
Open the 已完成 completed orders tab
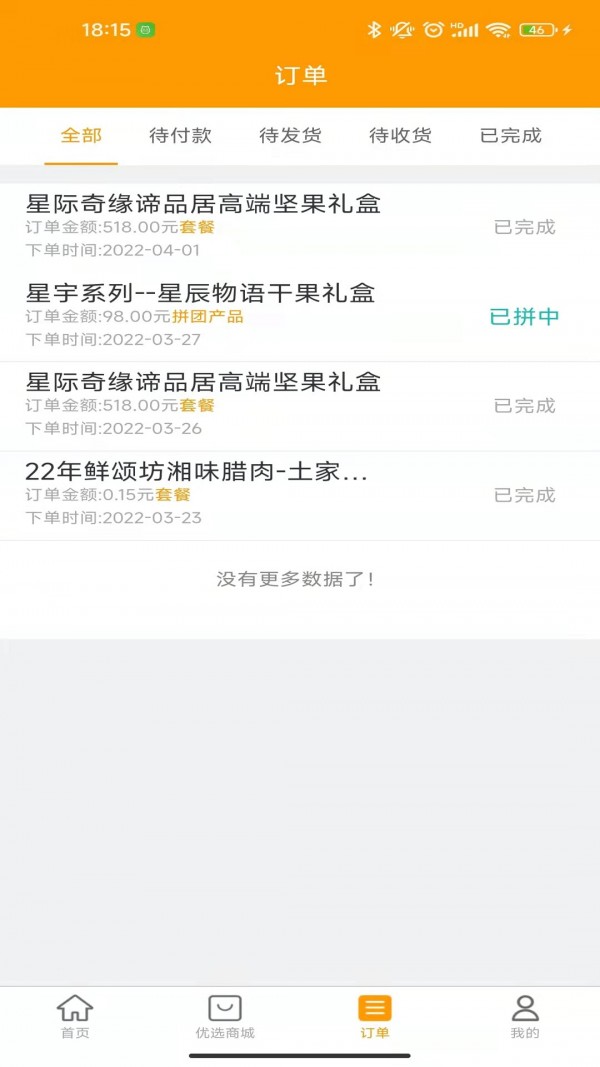pos(510,136)
